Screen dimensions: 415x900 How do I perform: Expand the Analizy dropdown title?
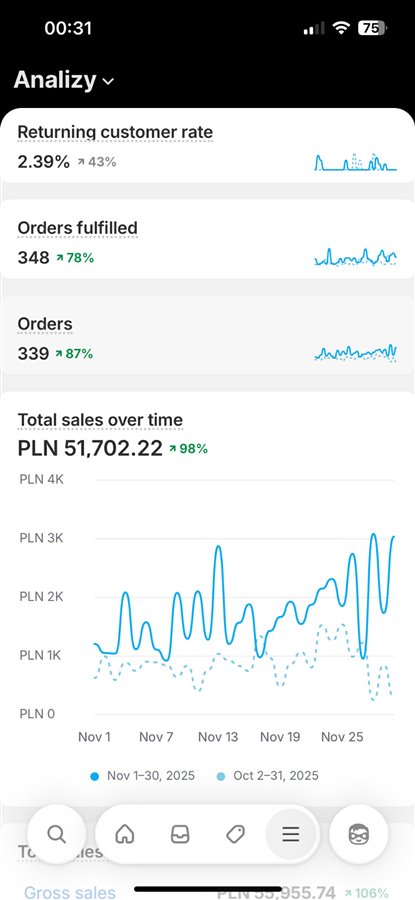pyautogui.click(x=64, y=80)
